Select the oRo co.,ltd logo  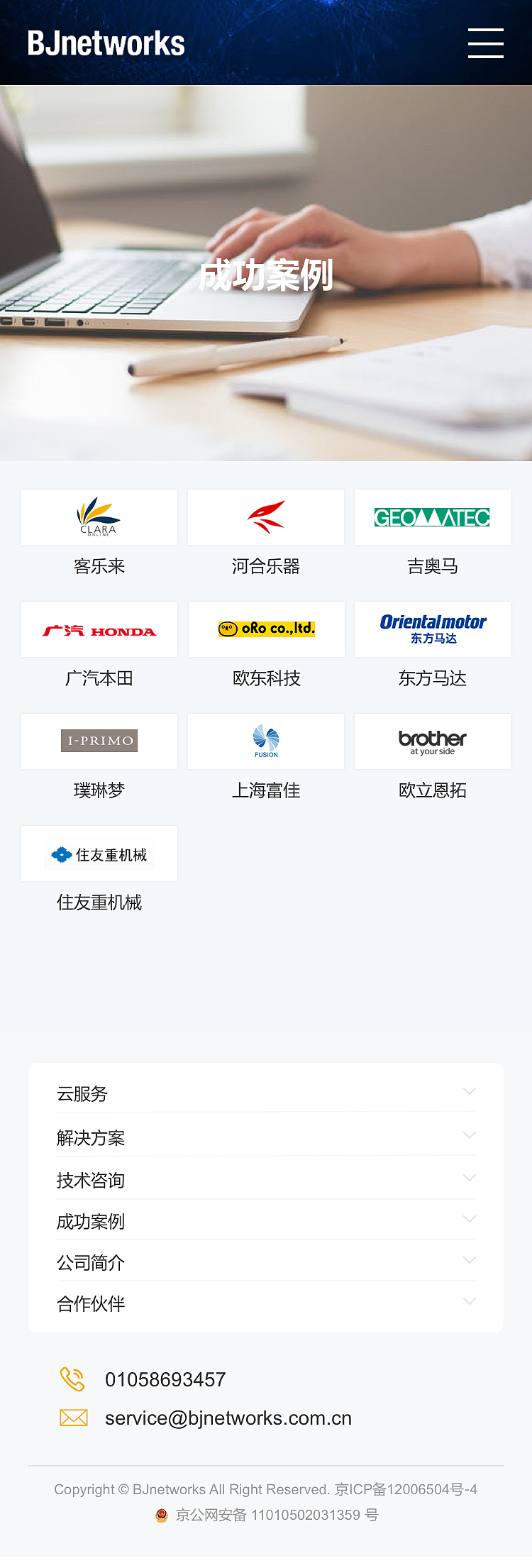[266, 629]
